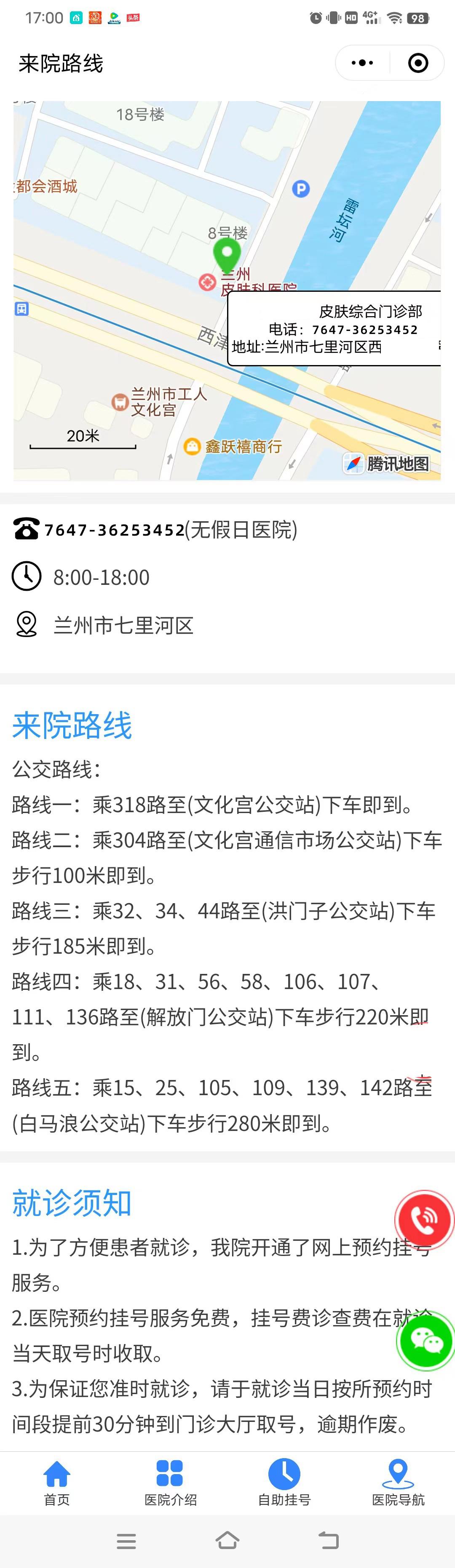Open the mini program more options menu
455x1568 pixels.
tap(362, 63)
